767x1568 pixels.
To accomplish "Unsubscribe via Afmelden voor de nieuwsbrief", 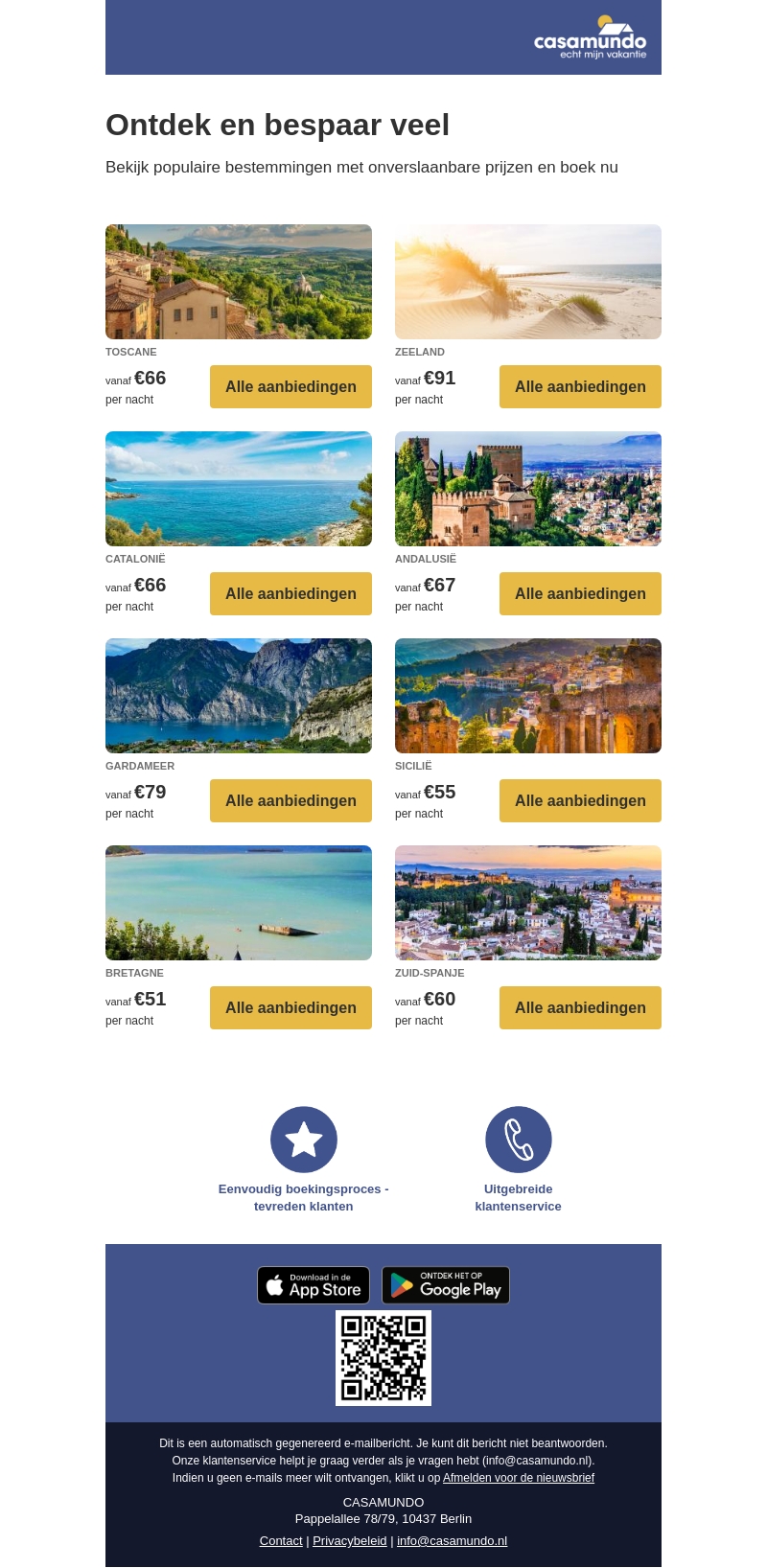I will pyautogui.click(x=519, y=1478).
